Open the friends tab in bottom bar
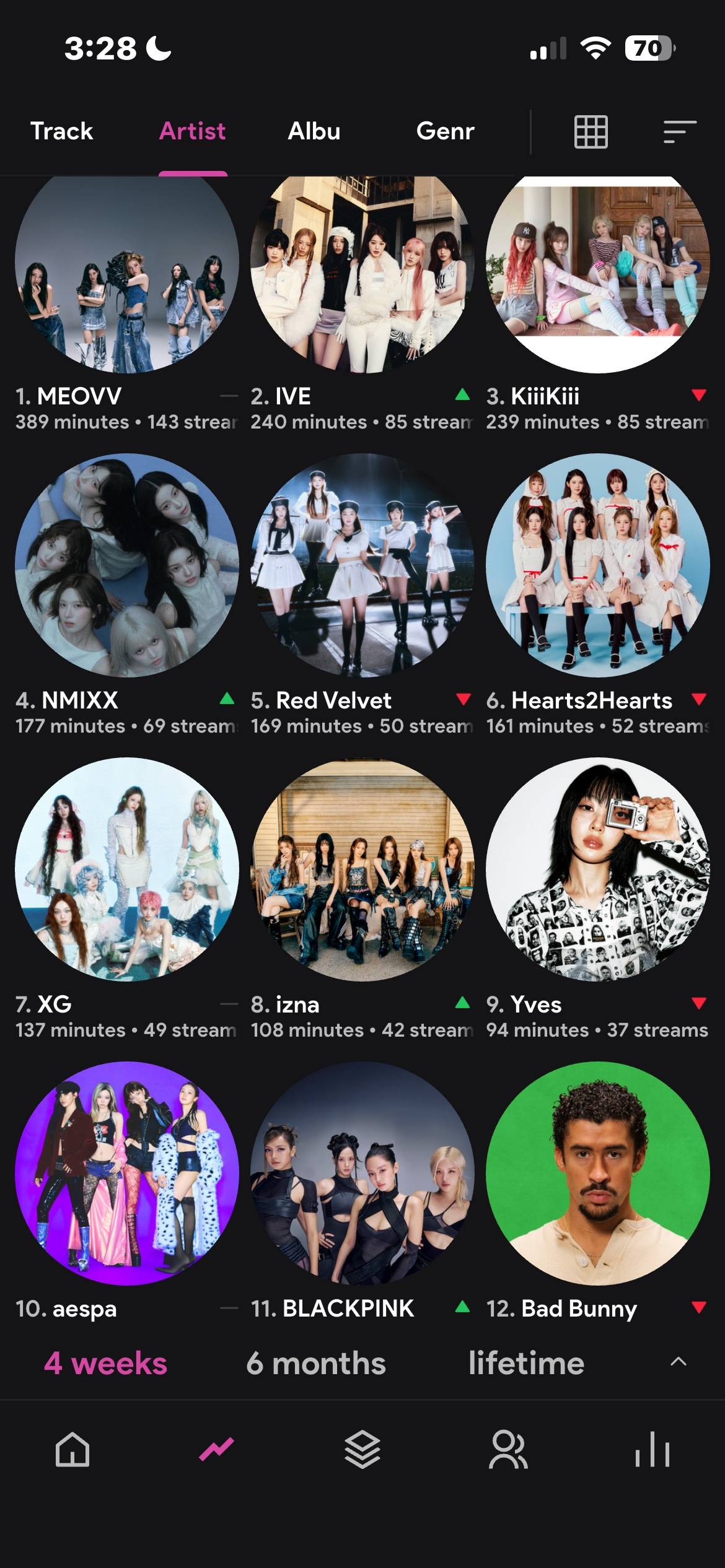The height and width of the screenshot is (1568, 725). [507, 1449]
